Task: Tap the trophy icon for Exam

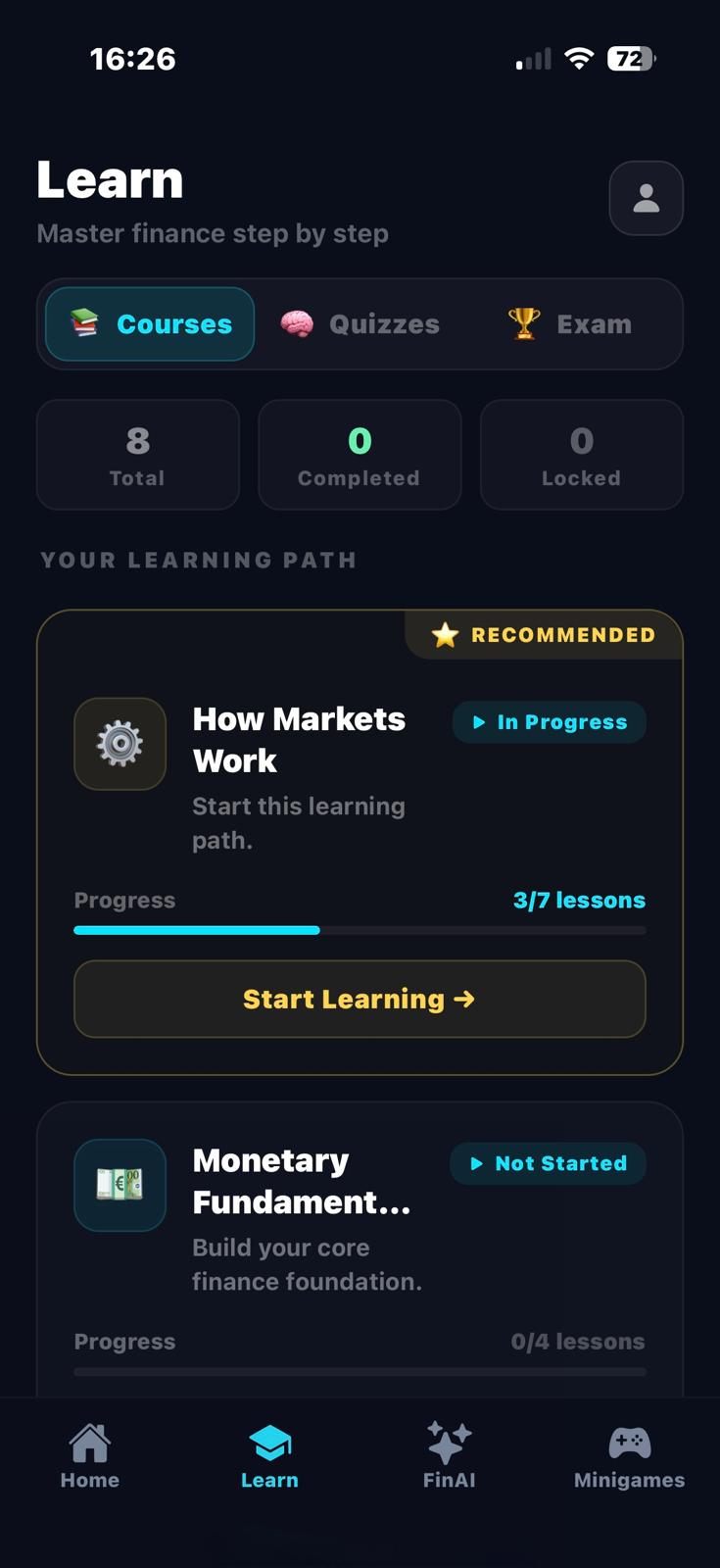Action: coord(522,323)
